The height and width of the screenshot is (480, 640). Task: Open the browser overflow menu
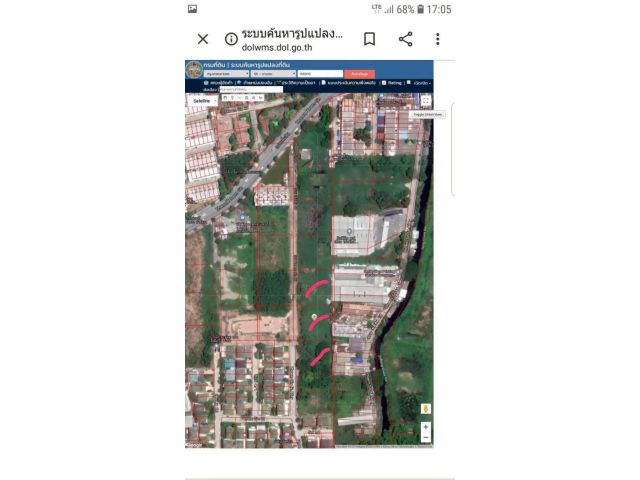(x=437, y=39)
